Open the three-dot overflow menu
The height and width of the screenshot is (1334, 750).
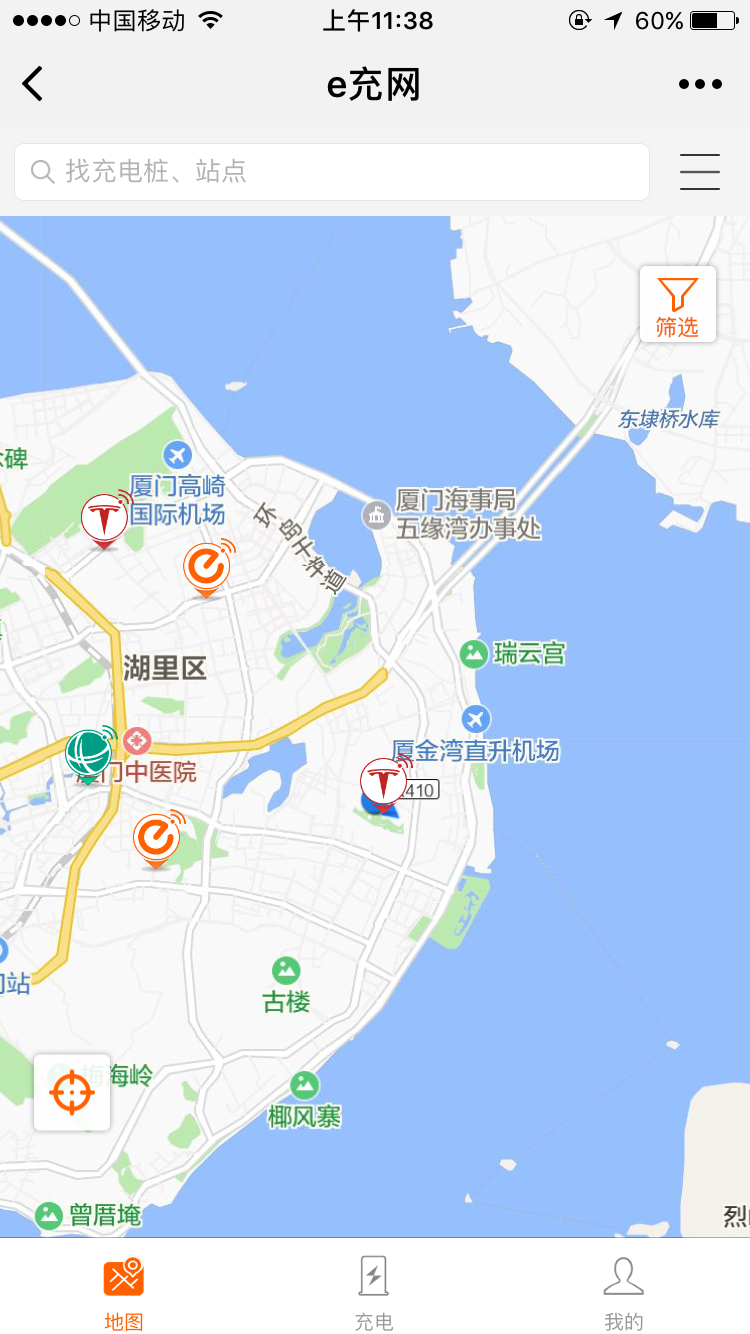[700, 84]
